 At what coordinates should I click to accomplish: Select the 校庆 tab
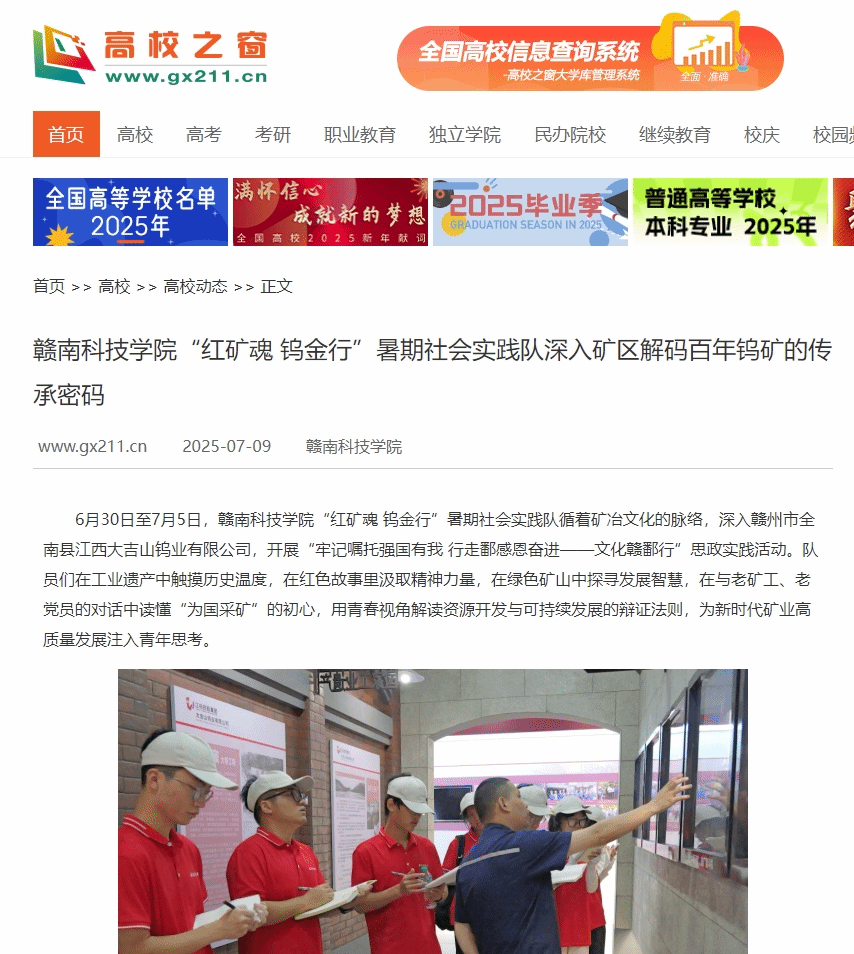(762, 134)
